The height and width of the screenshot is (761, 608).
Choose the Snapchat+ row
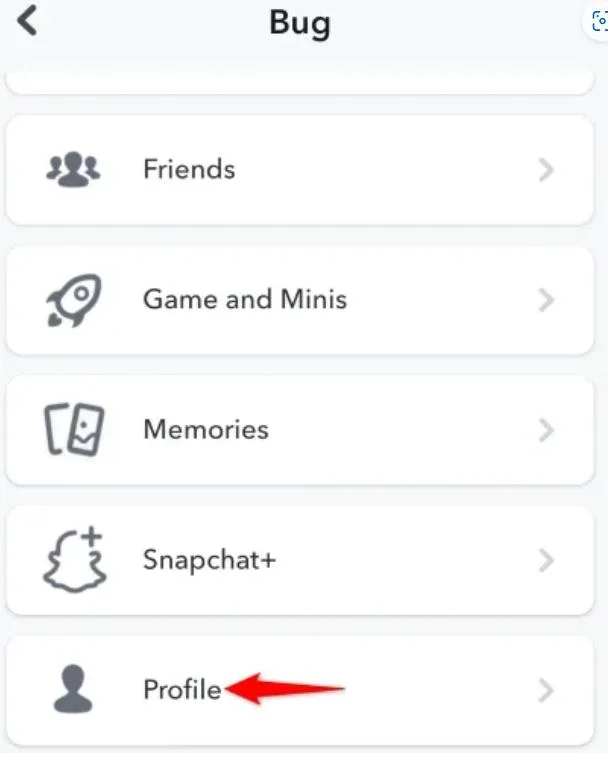click(299, 560)
